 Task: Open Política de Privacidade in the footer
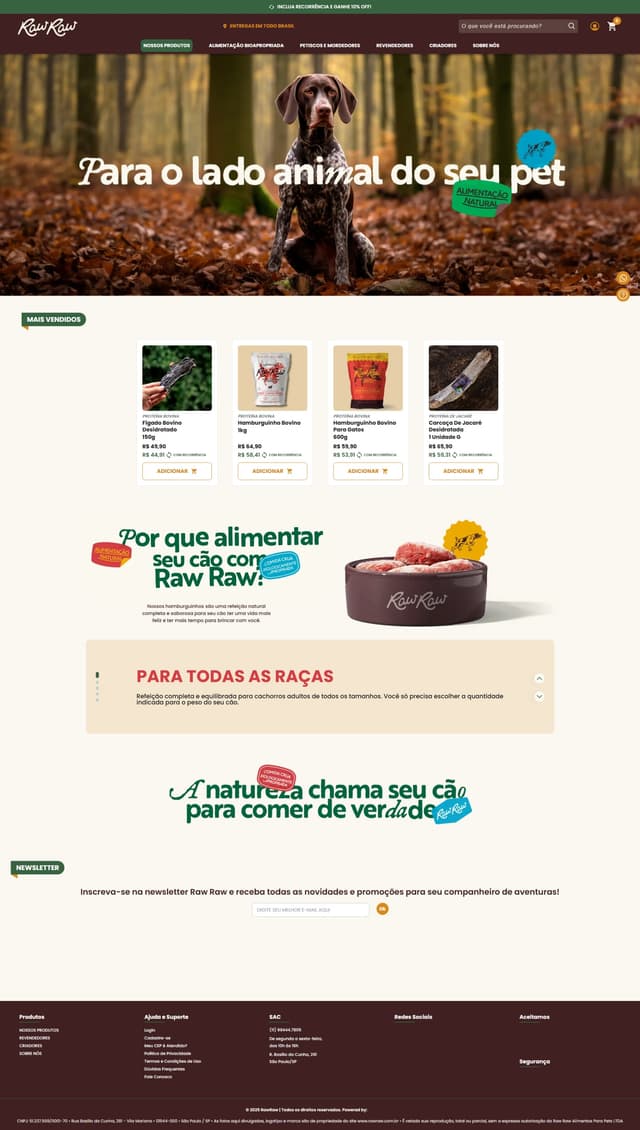point(167,1053)
